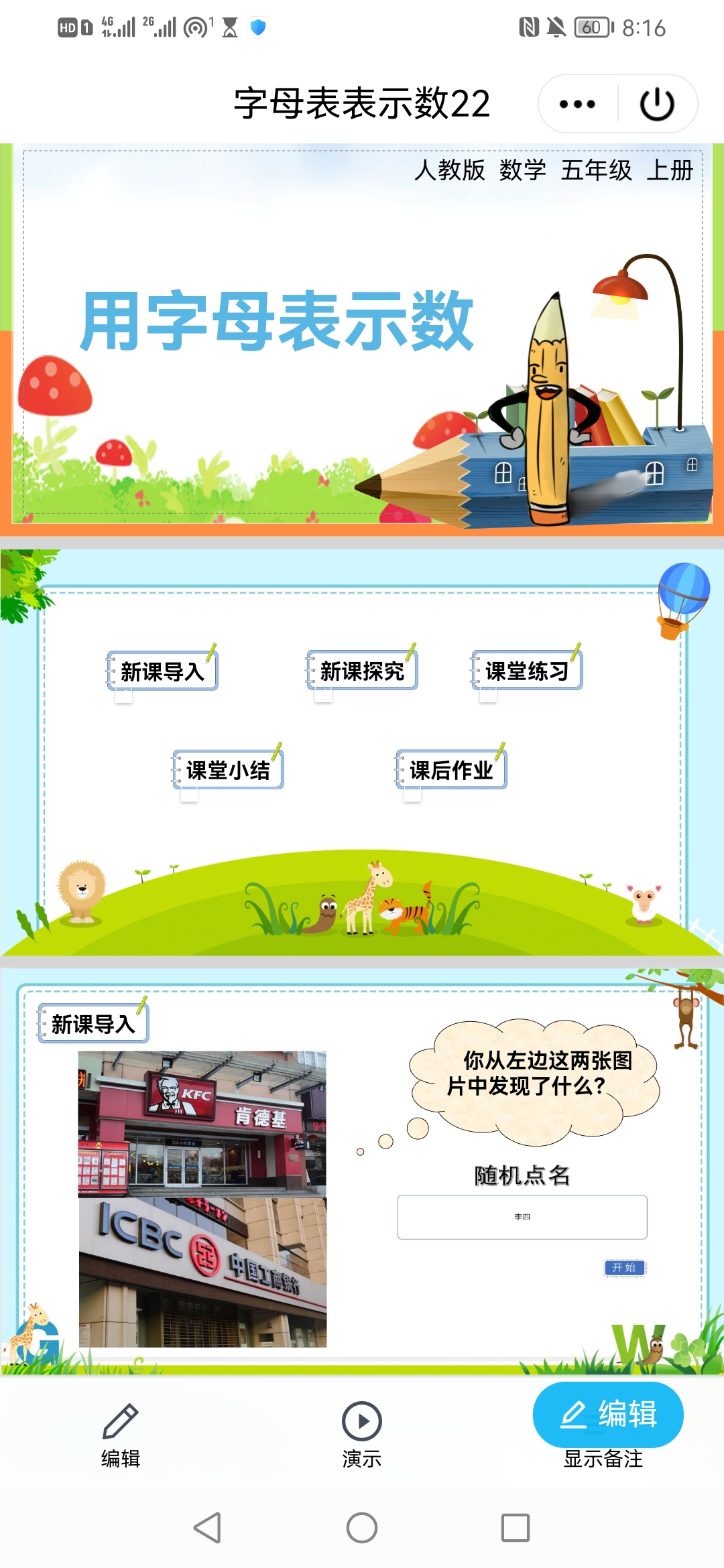The width and height of the screenshot is (724, 1568).
Task: Show speaker notes via 显示备注
Action: coord(603,1459)
